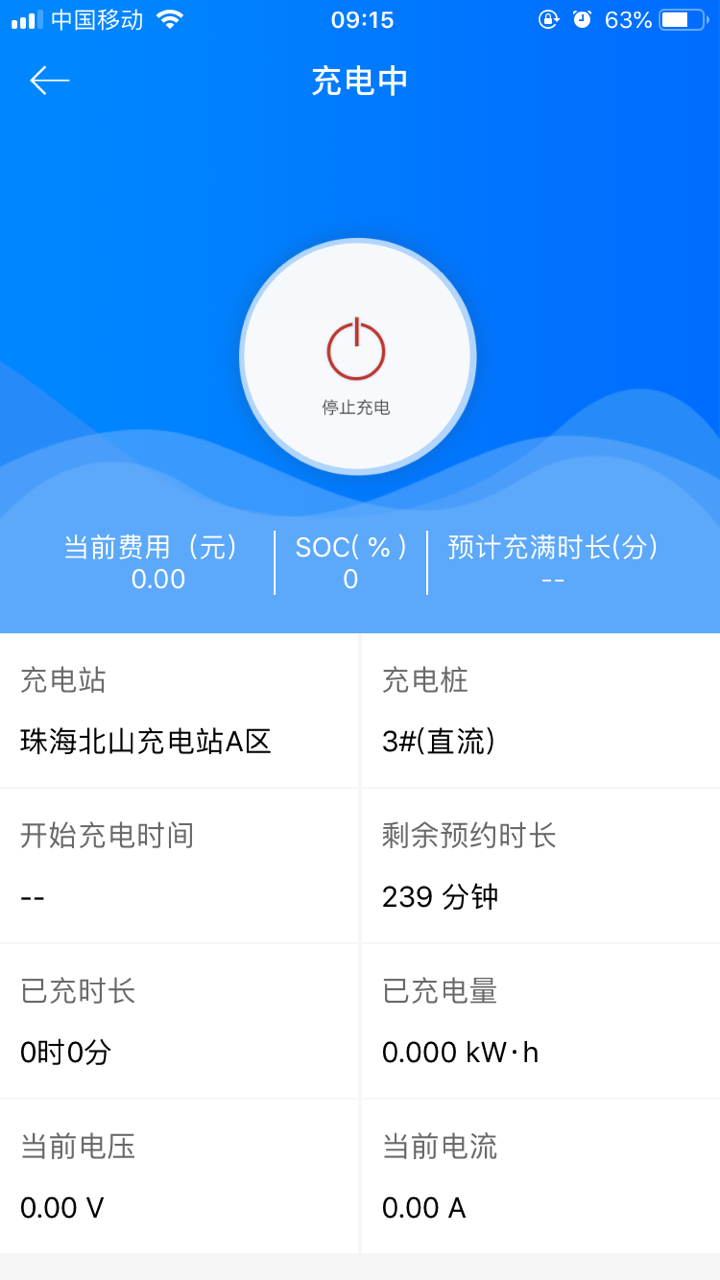This screenshot has width=720, height=1280.
Task: Tap the orientation lock icon in the status bar
Action: (548, 18)
